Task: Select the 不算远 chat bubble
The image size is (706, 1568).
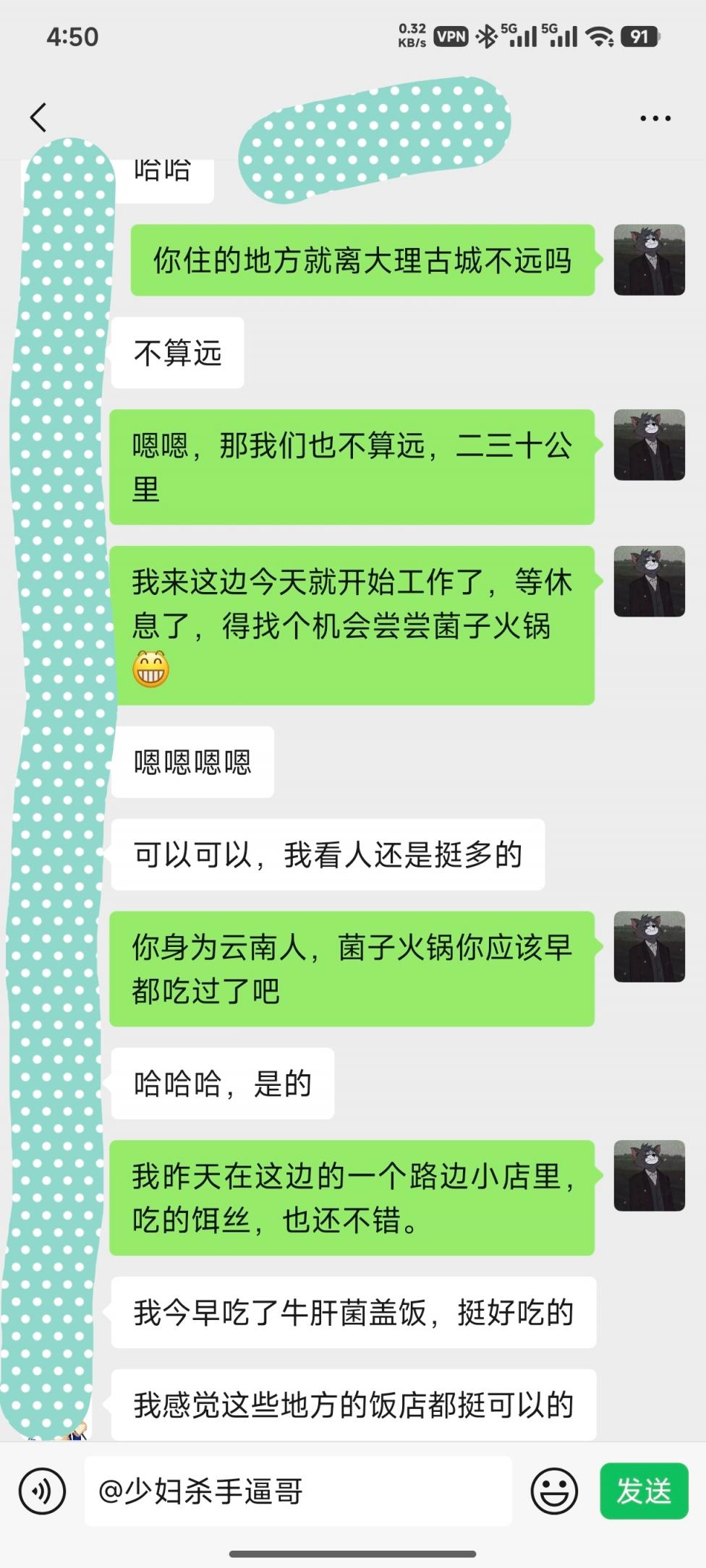Action: (x=176, y=352)
